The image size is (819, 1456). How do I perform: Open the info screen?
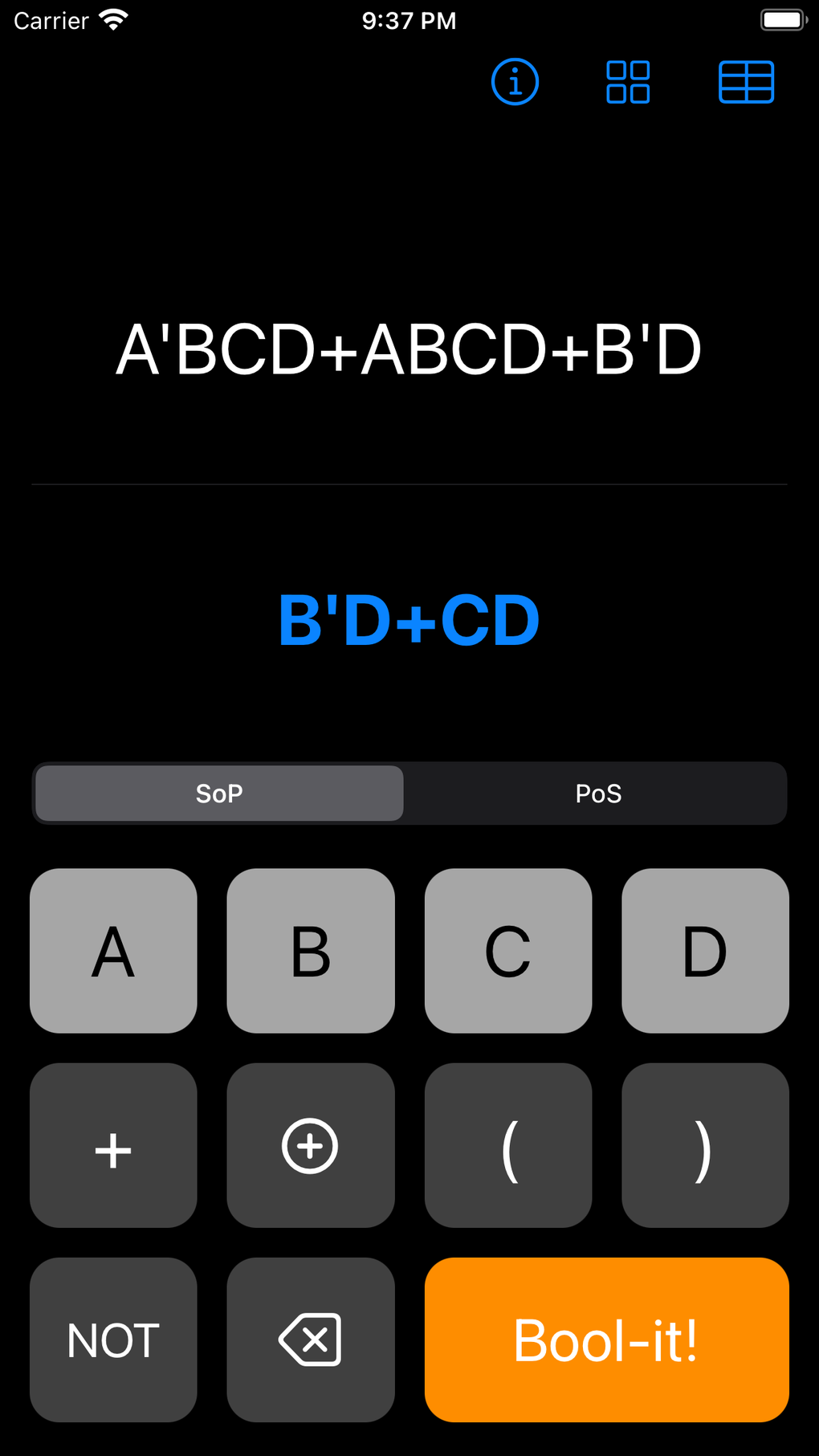[515, 81]
